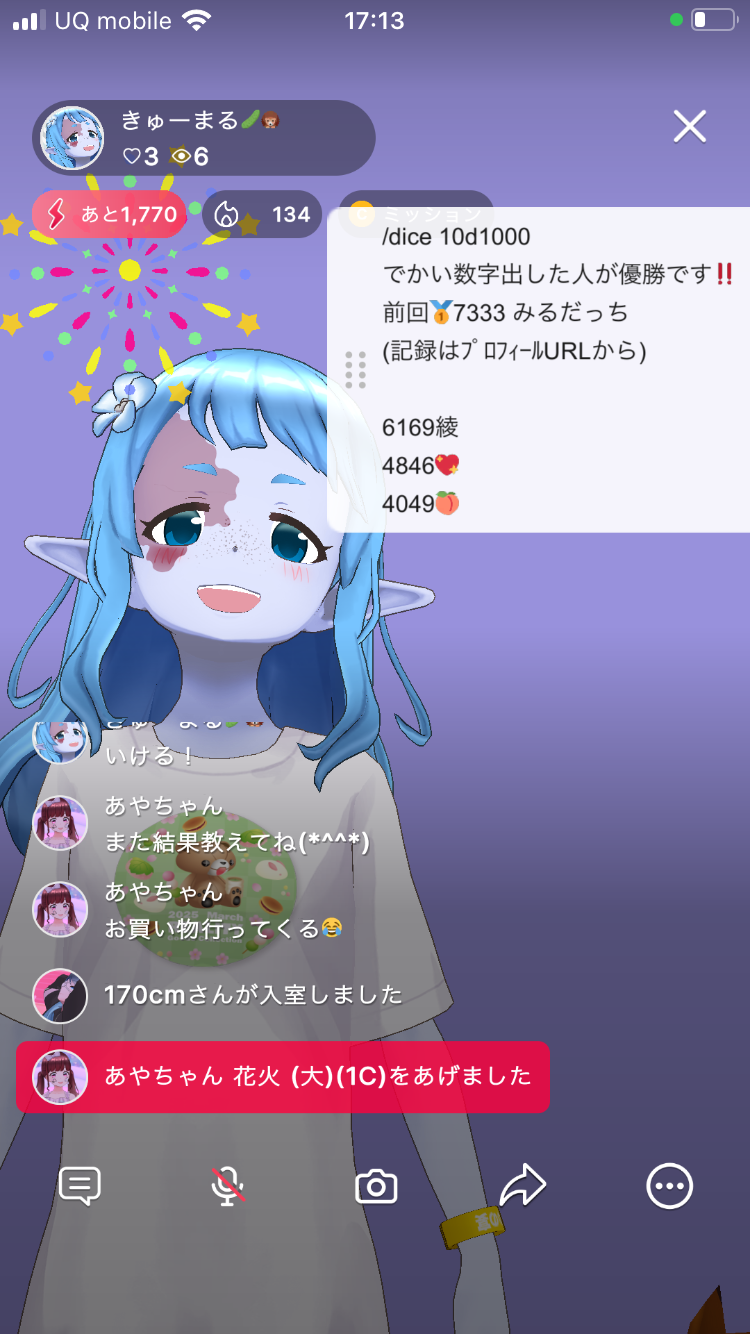Close the live stream view
The image size is (750, 1334).
pyautogui.click(x=690, y=127)
